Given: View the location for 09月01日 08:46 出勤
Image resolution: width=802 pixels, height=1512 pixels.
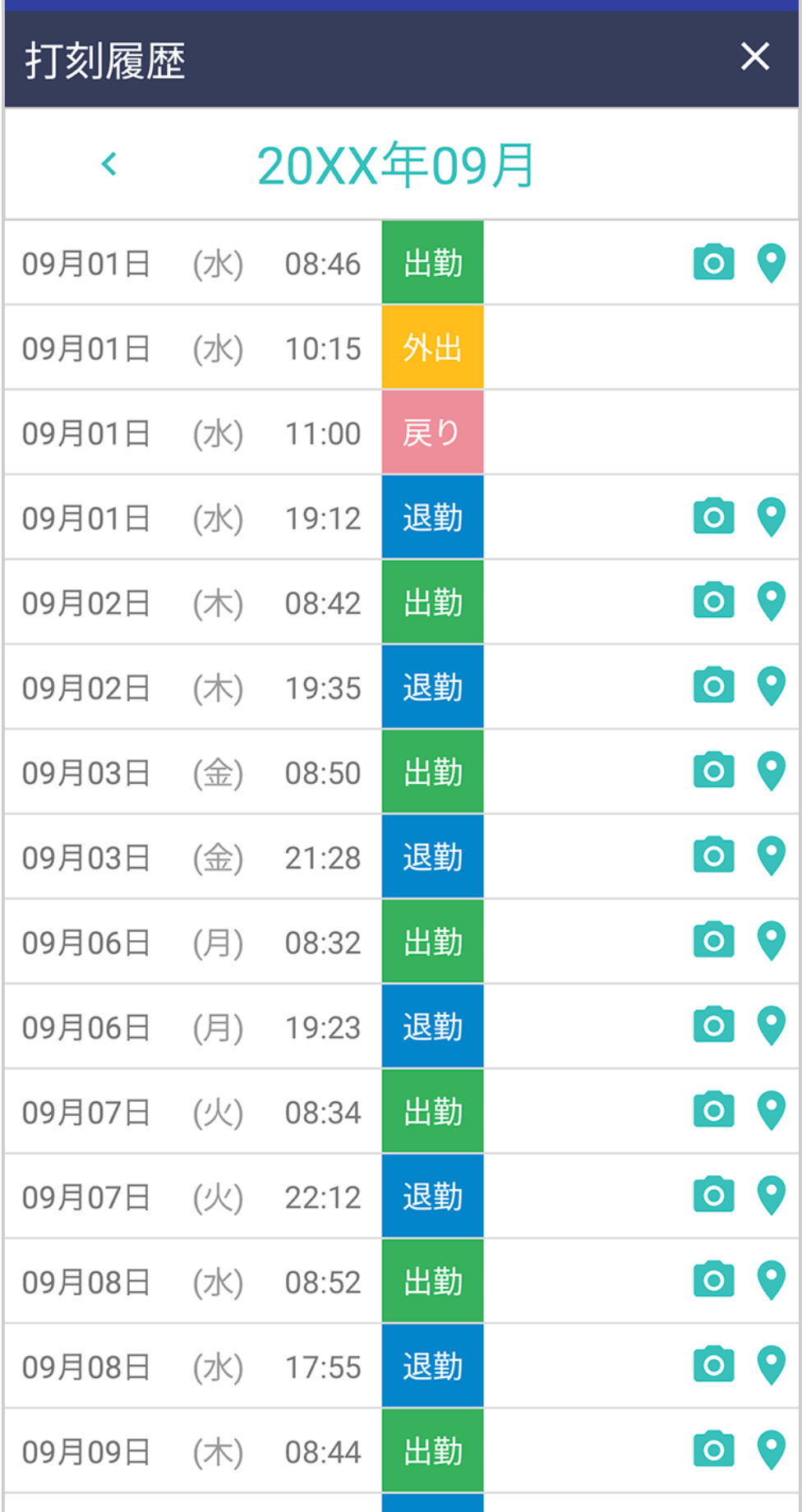Looking at the screenshot, I should (771, 263).
